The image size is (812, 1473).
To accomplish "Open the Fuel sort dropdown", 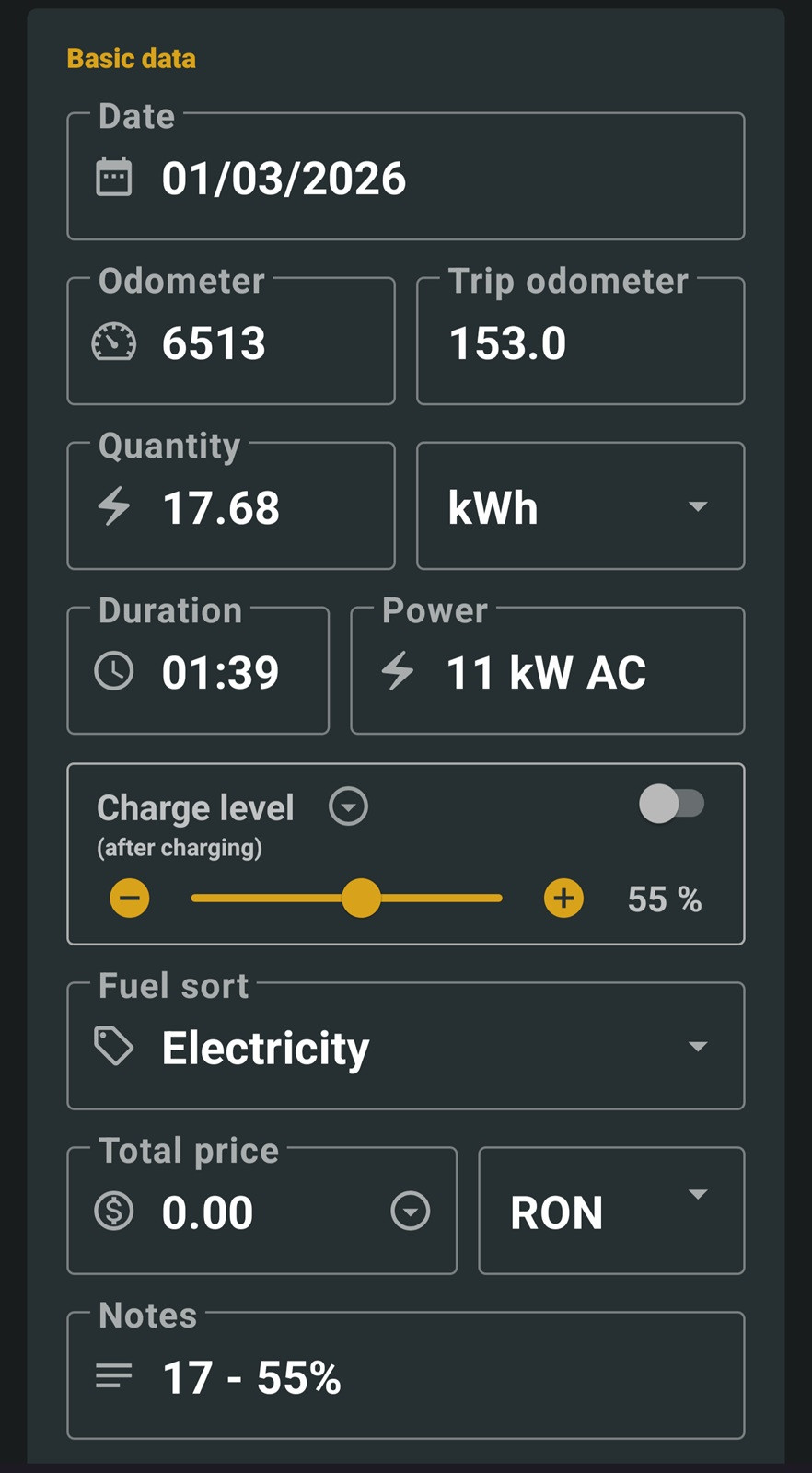I will 405,1047.
